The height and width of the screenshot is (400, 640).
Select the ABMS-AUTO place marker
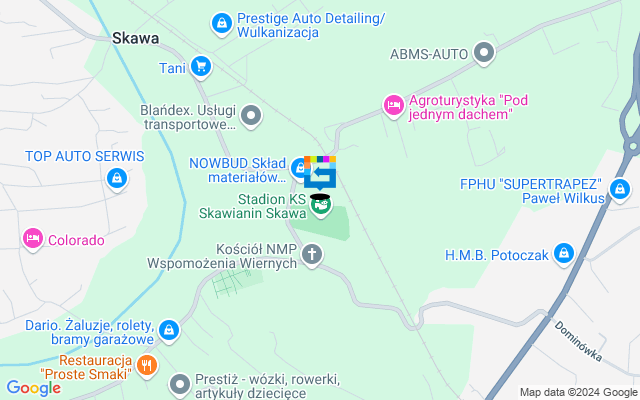tap(485, 52)
